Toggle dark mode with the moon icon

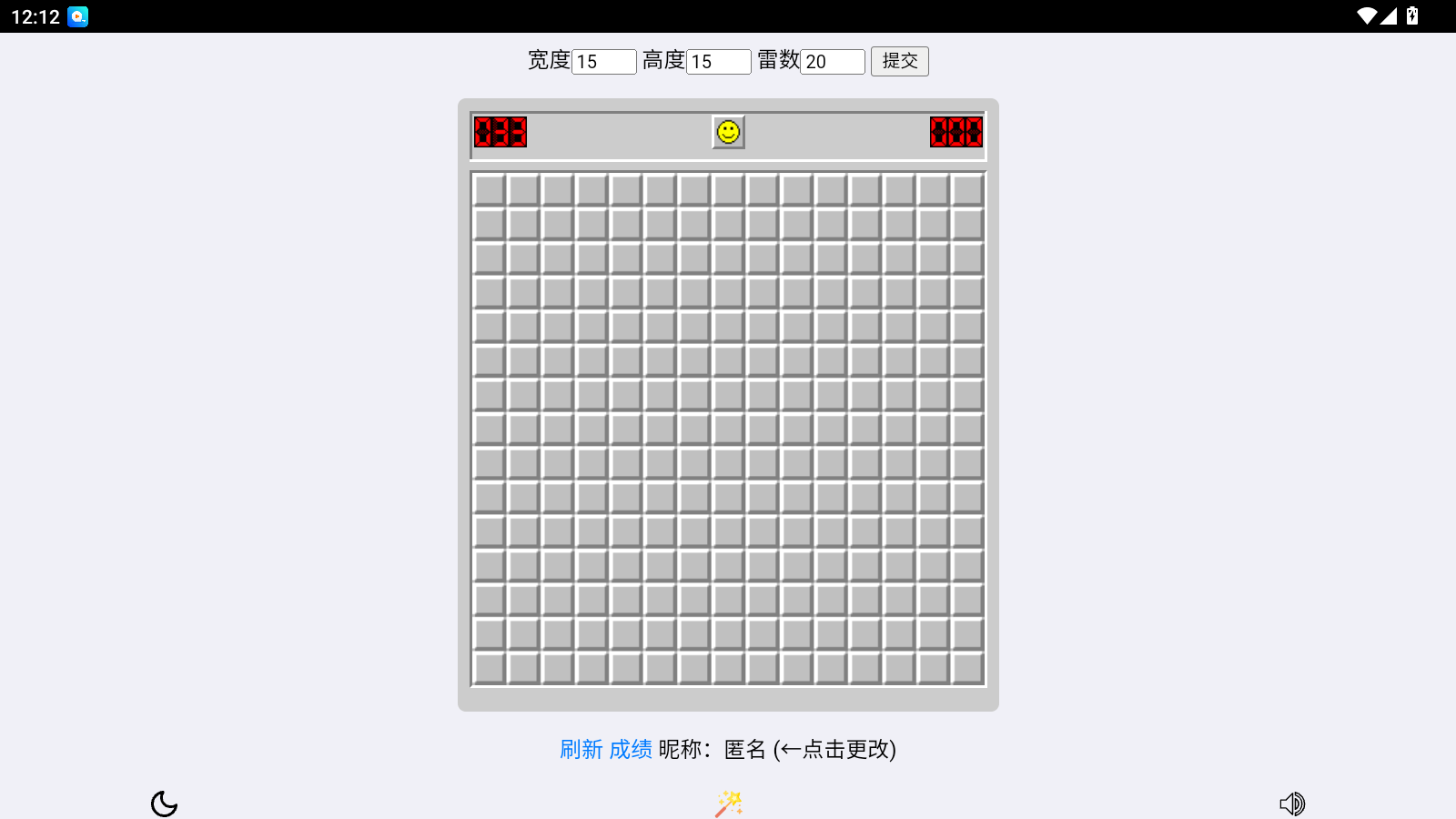(x=164, y=804)
